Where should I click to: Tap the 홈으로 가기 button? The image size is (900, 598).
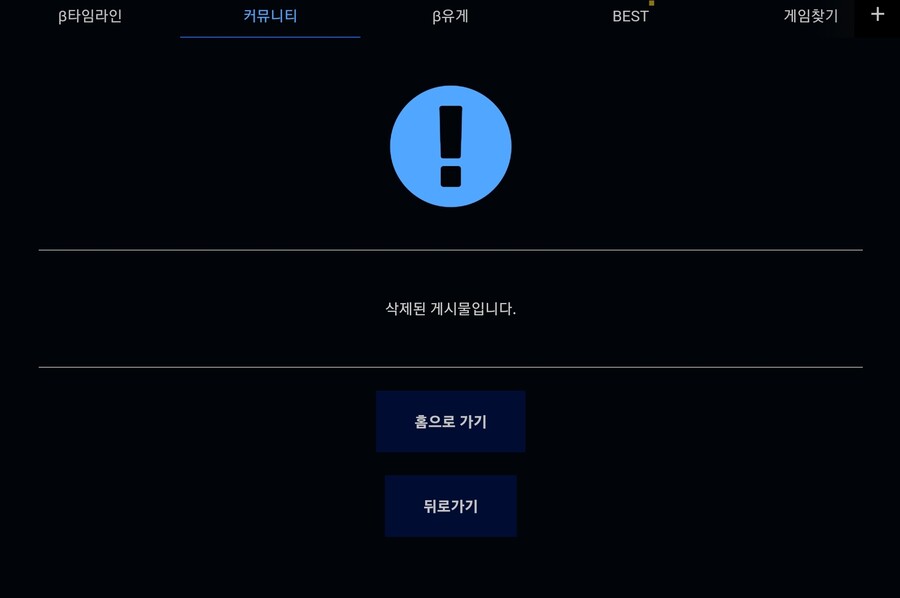tap(450, 422)
